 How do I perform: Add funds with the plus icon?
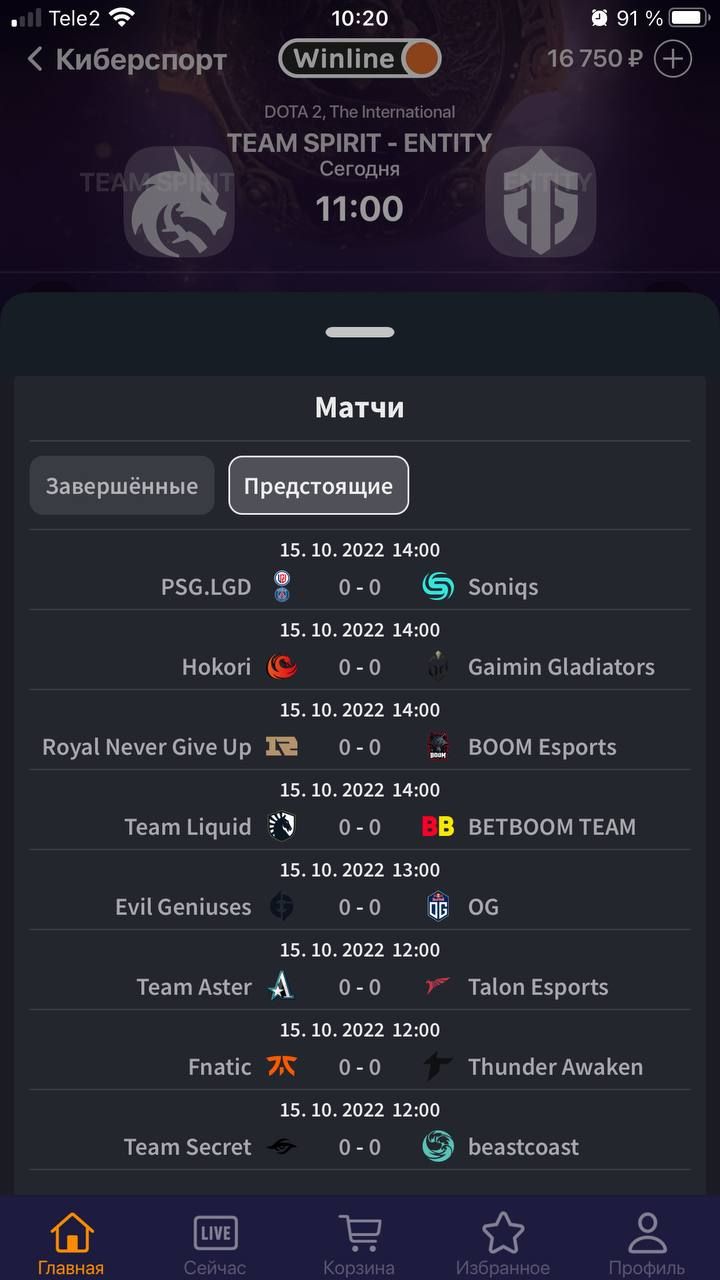pos(673,59)
